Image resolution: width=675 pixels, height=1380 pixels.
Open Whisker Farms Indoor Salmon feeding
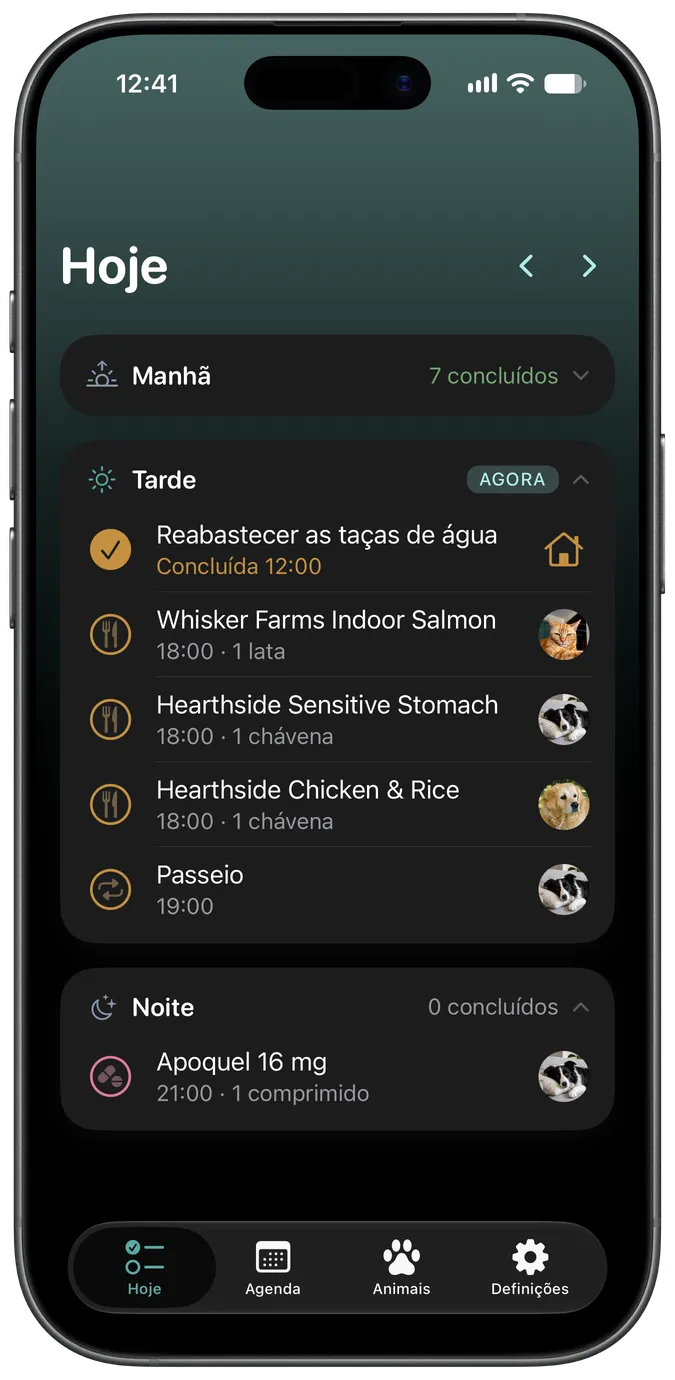coord(337,635)
